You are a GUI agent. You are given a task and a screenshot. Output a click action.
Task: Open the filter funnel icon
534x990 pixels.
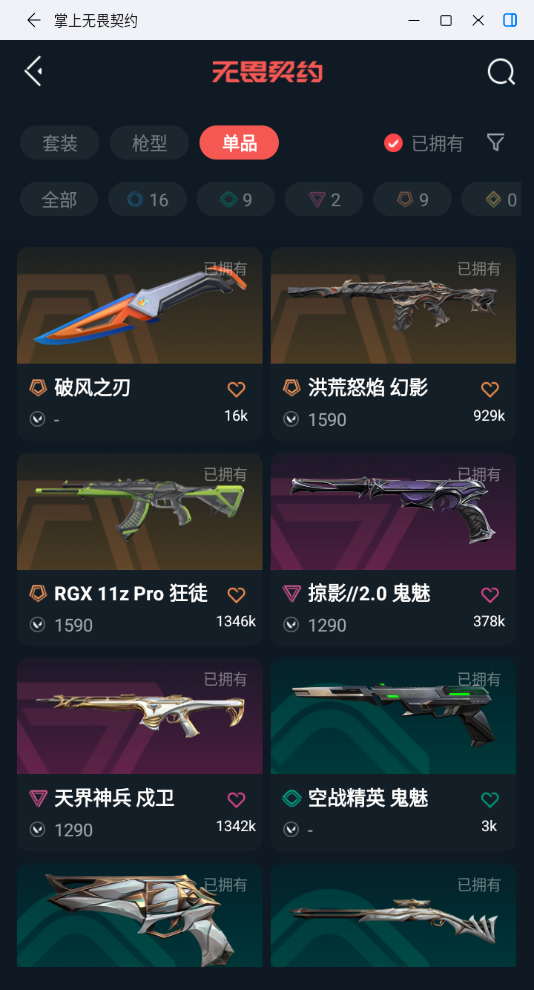click(x=495, y=142)
